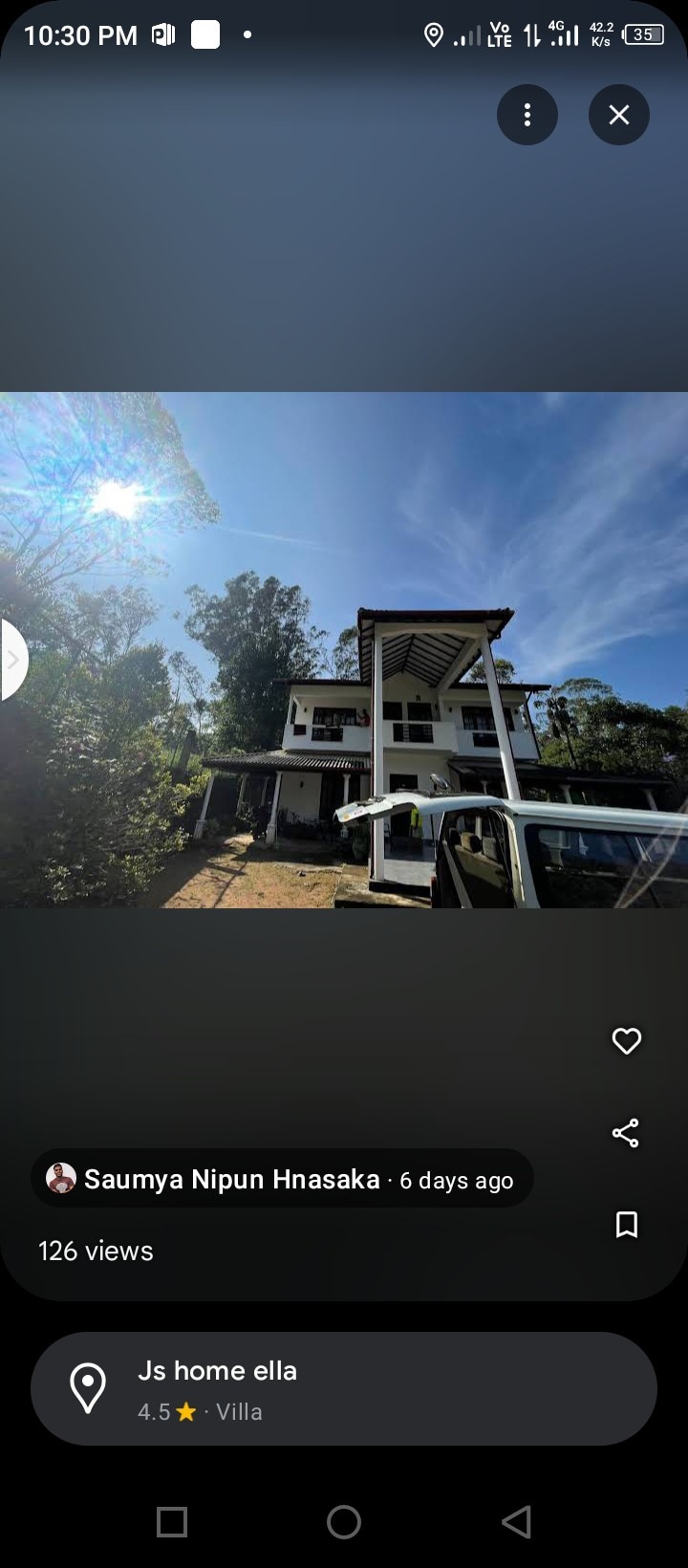Share this photo
688x1568 pixels.
pos(626,1133)
